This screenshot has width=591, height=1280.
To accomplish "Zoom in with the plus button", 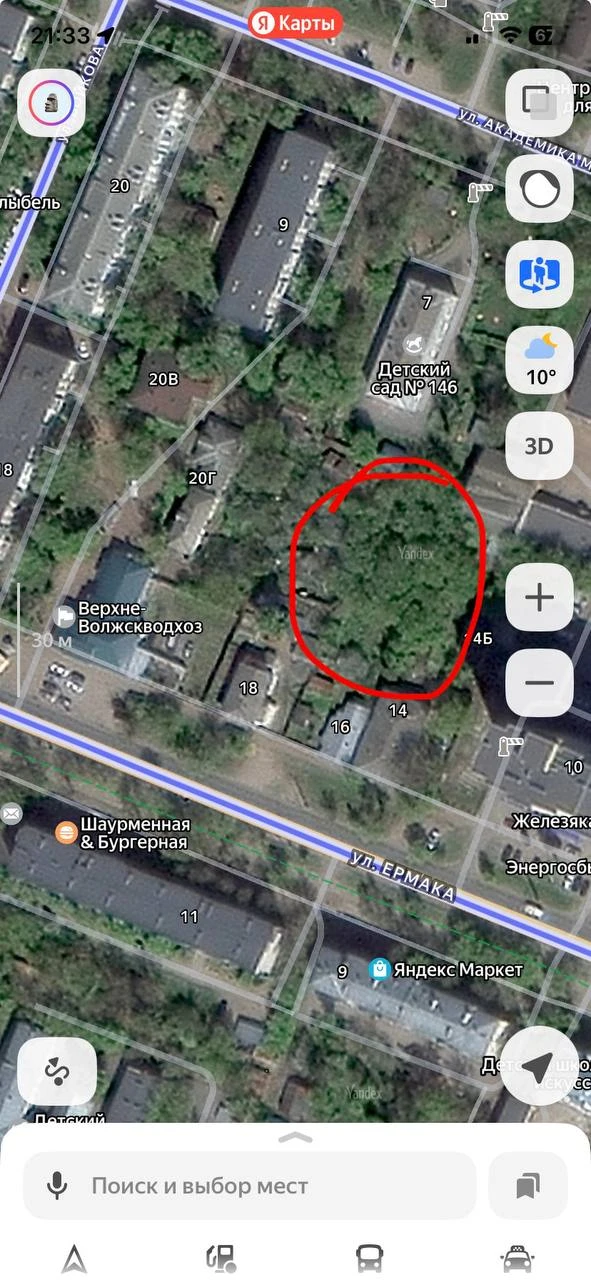I will (x=539, y=598).
